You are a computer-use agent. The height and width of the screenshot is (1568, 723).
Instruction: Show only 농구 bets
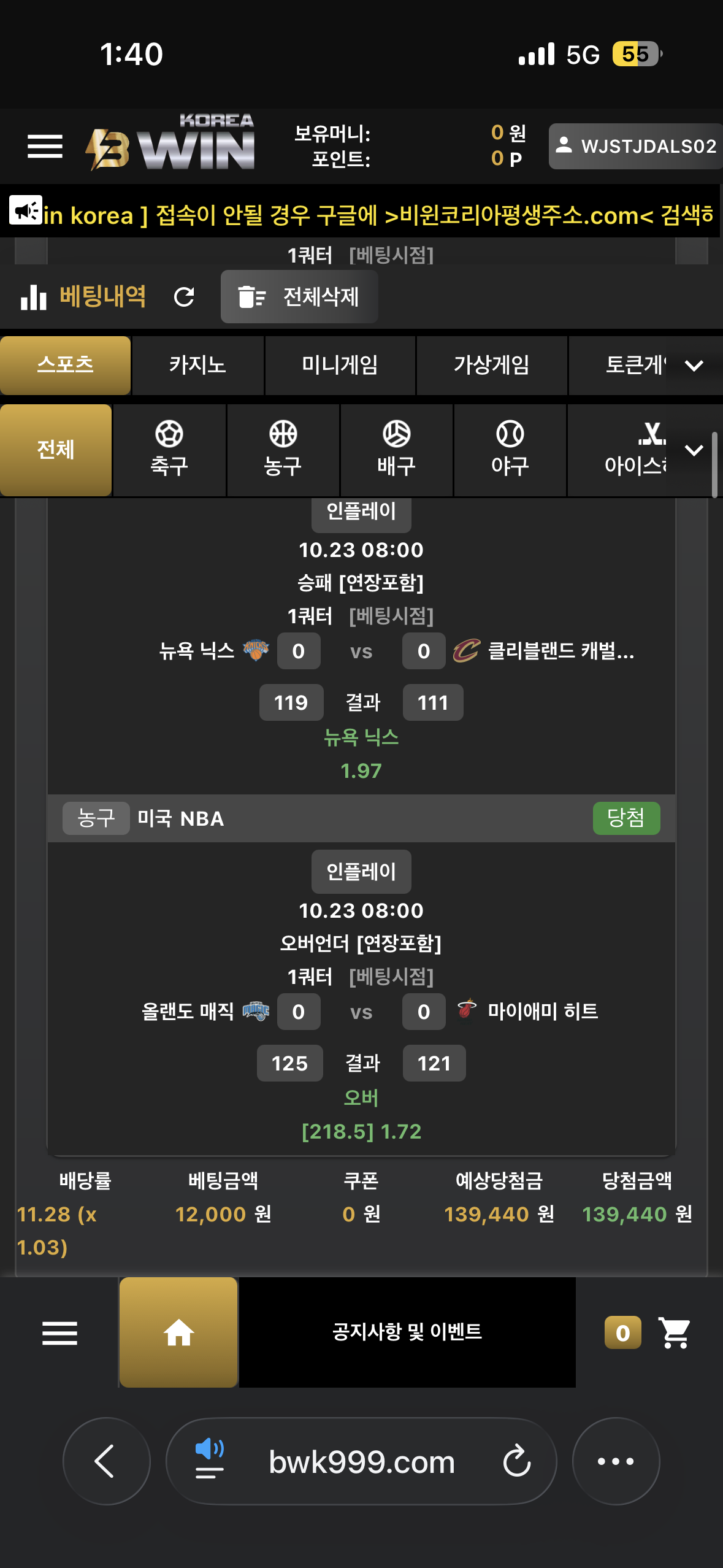click(283, 450)
